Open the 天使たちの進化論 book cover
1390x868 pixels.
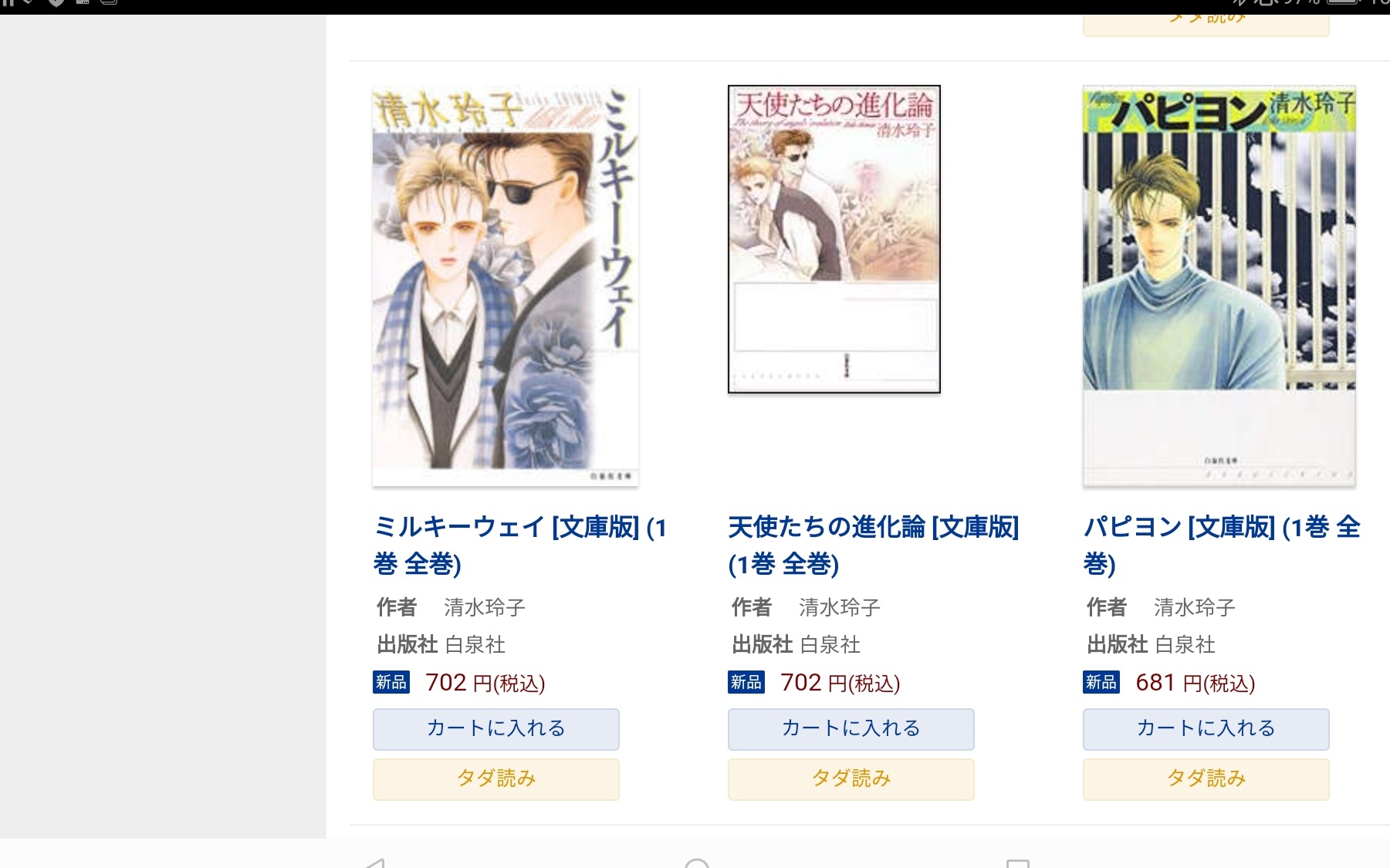pyautogui.click(x=834, y=239)
